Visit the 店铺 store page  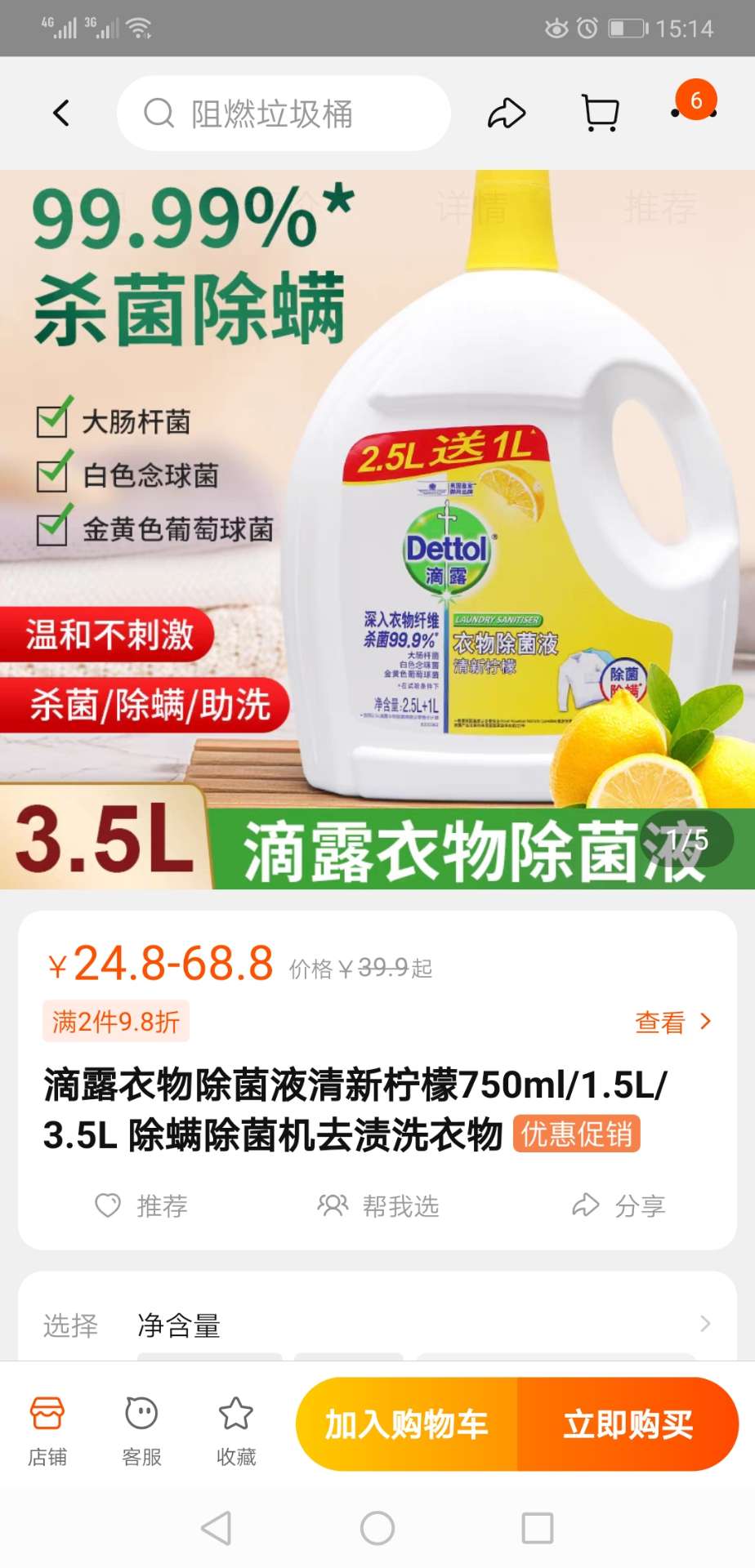coord(47,1429)
